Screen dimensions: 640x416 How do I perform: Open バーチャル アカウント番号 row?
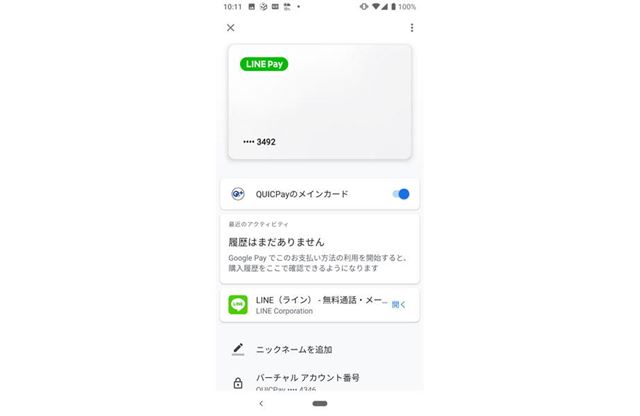pos(320,381)
